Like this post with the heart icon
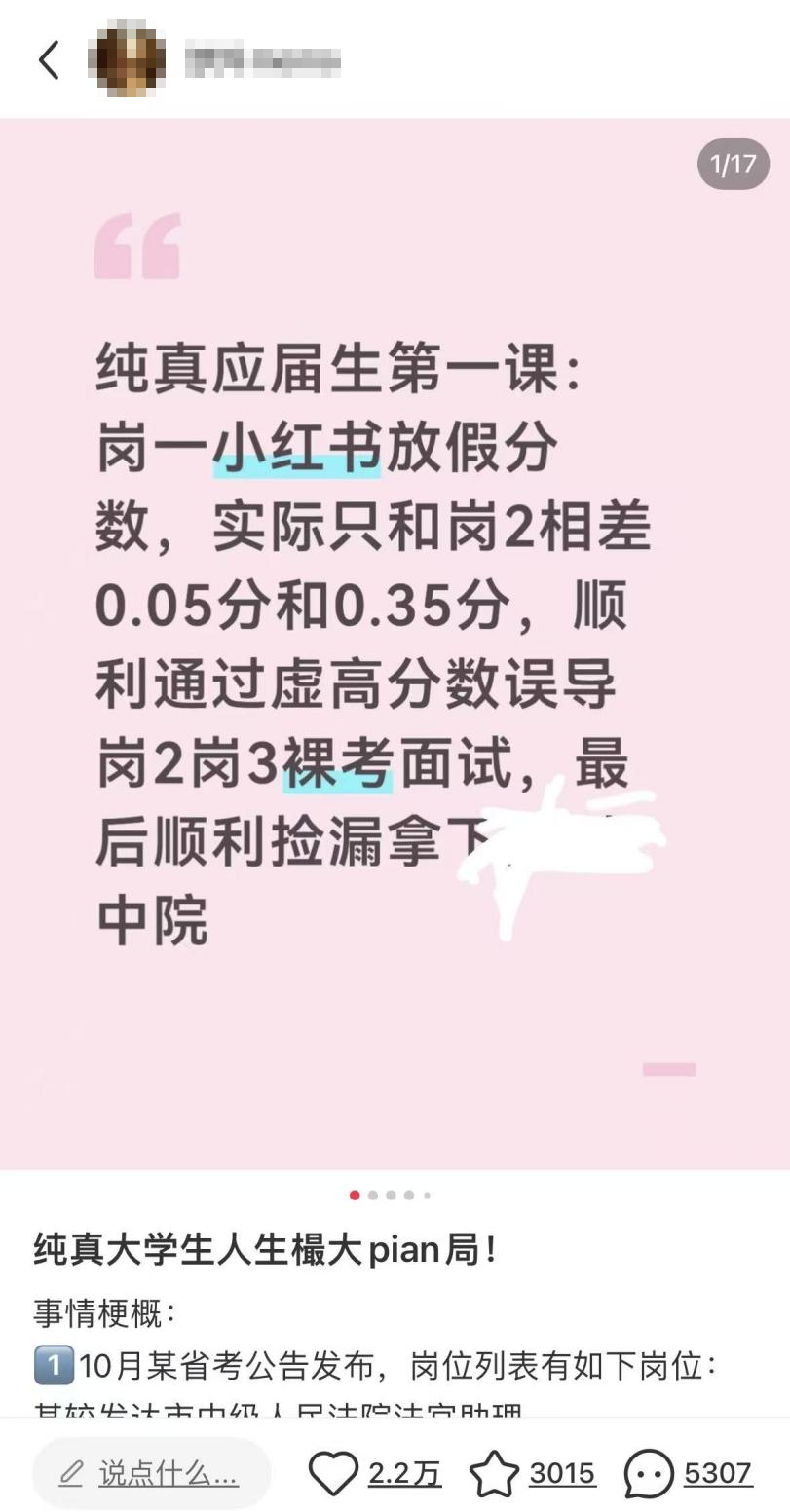 (x=334, y=1473)
